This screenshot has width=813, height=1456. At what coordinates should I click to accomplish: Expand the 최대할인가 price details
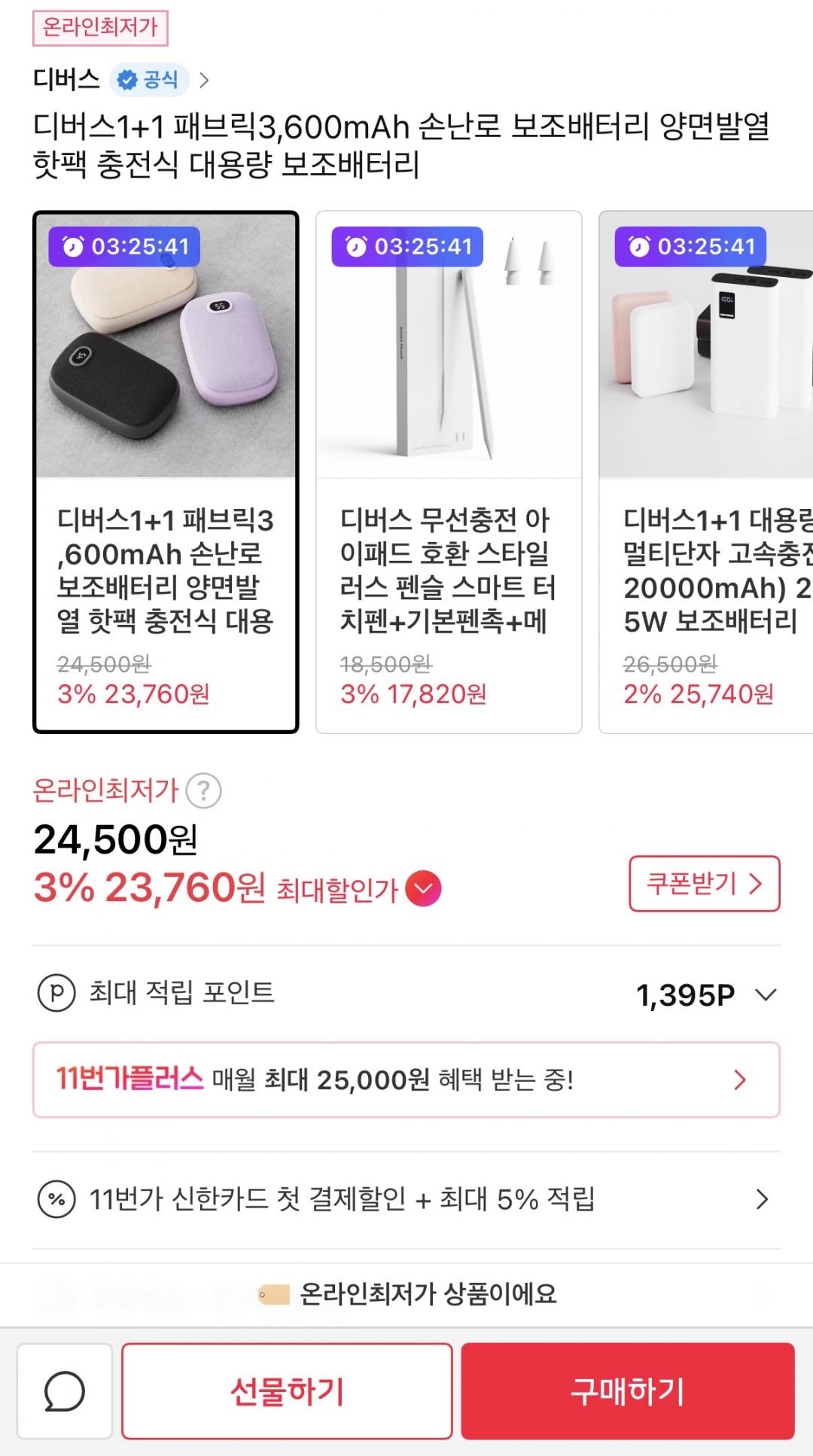(x=423, y=889)
